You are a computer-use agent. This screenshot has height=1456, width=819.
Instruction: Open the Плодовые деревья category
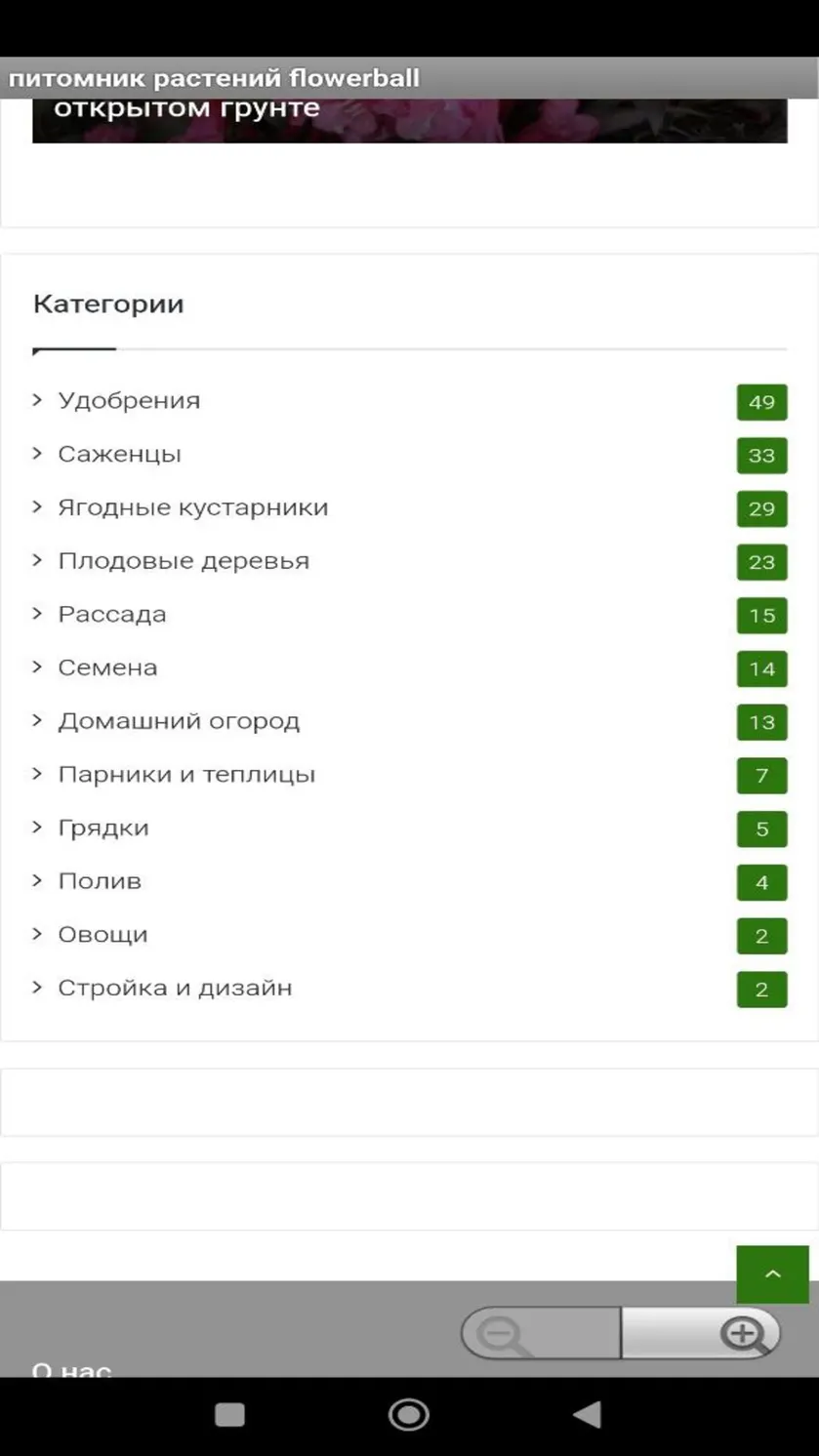click(184, 561)
